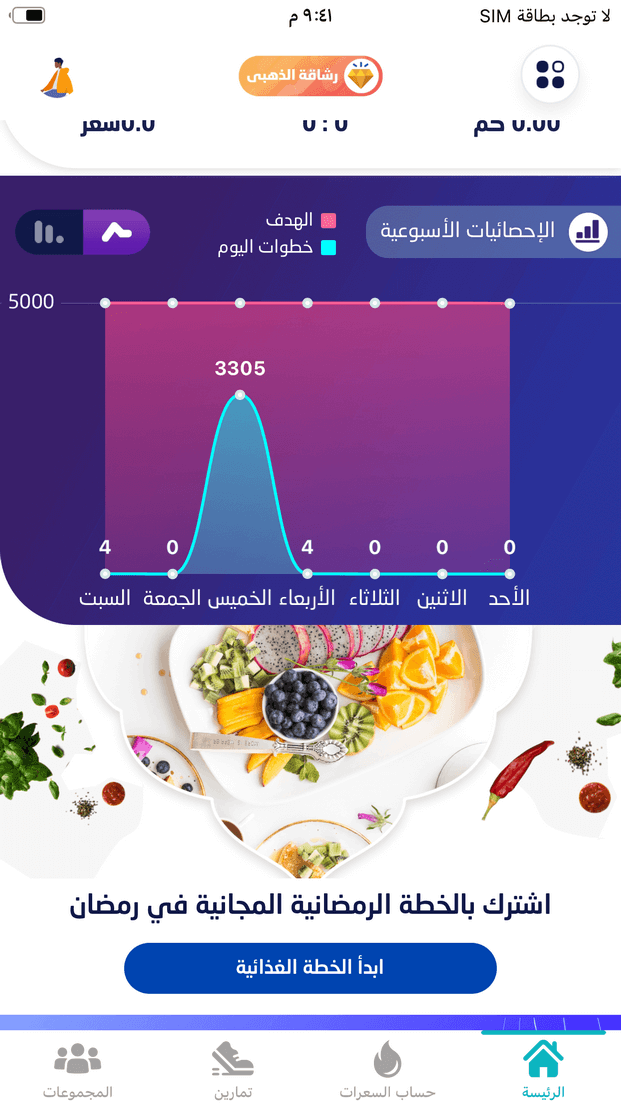The width and height of the screenshot is (621, 1104).
Task: Open the profile avatar
Action: pyautogui.click(x=57, y=76)
